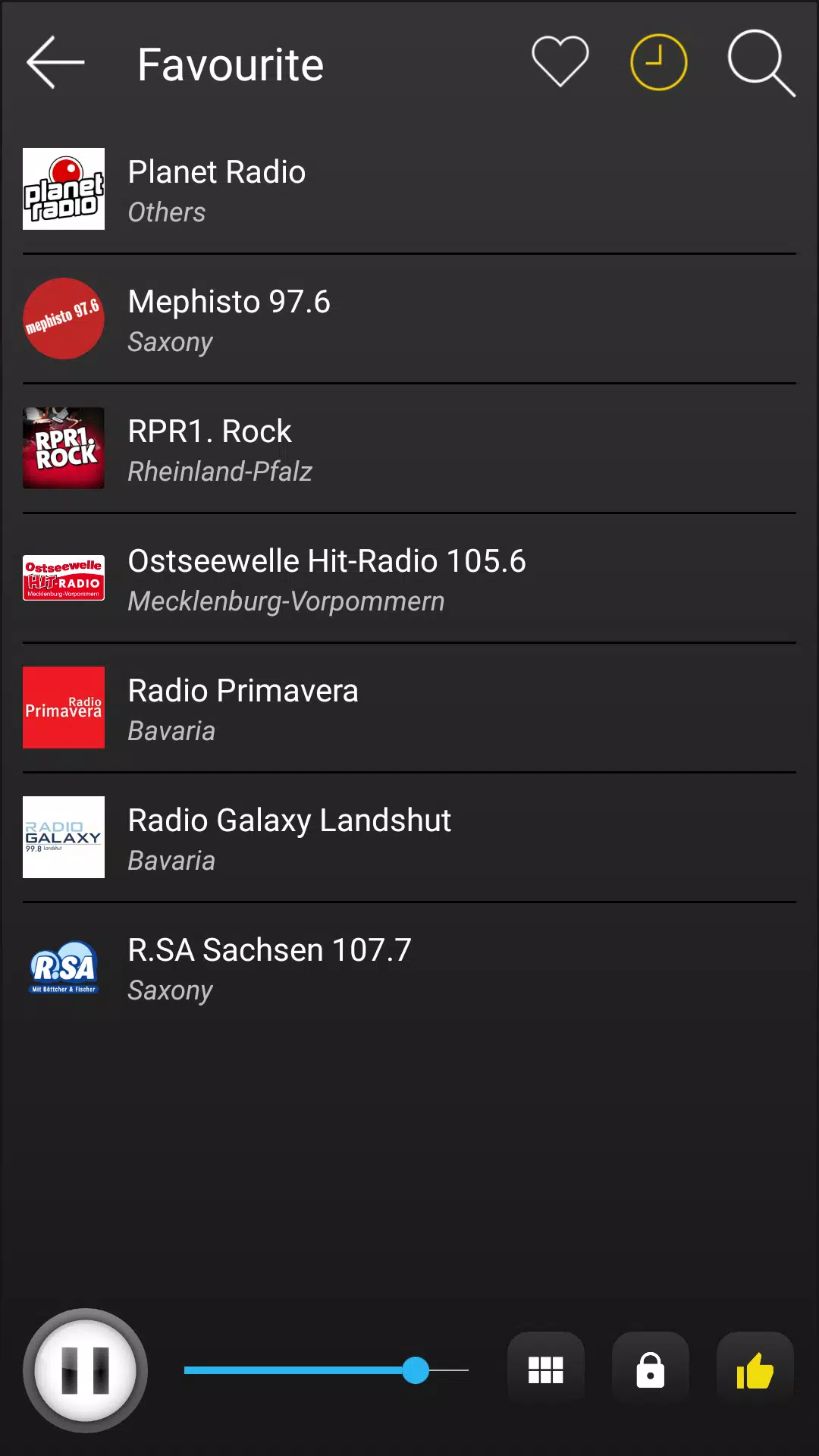Tap the lock button

pyautogui.click(x=651, y=1370)
